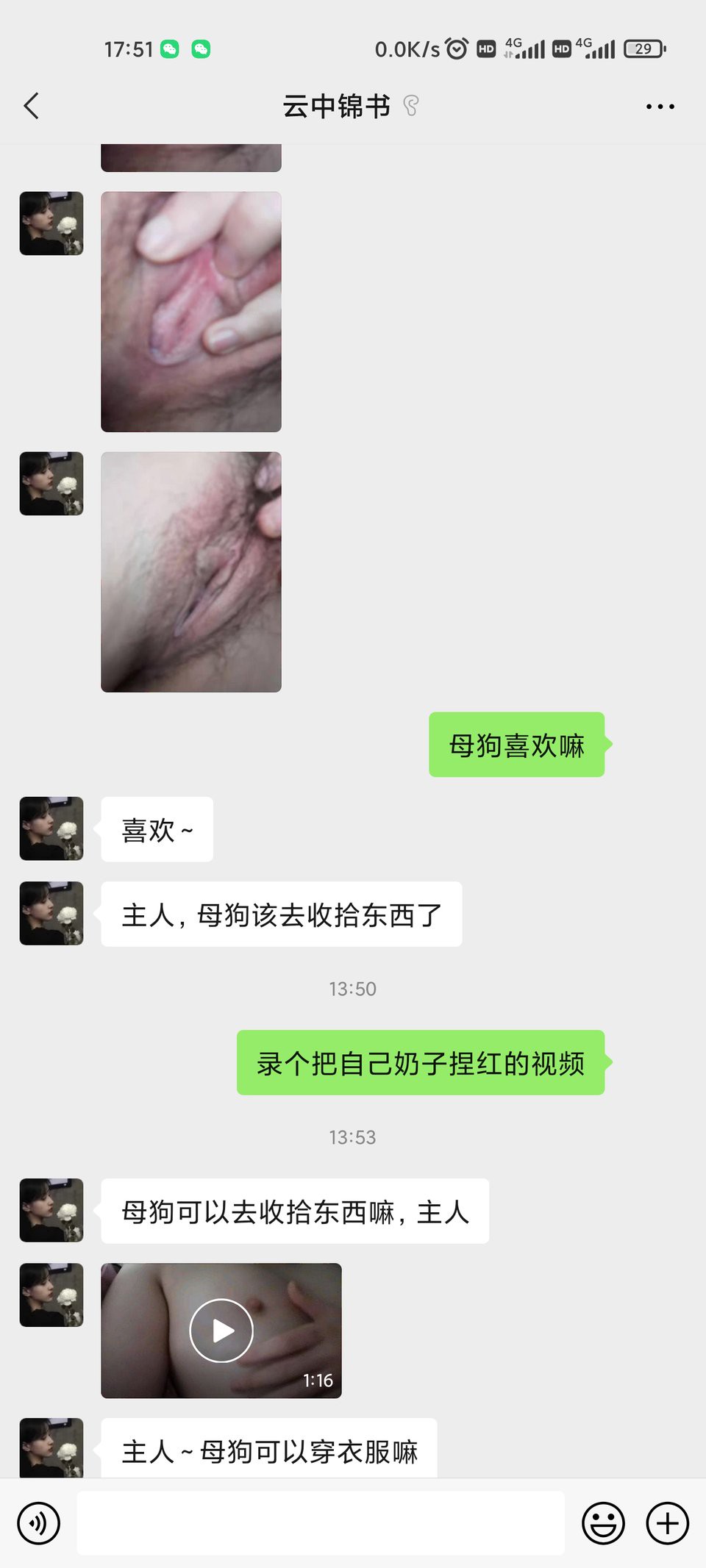This screenshot has width=706, height=1568.
Task: Open the plus attachments menu
Action: [667, 1523]
